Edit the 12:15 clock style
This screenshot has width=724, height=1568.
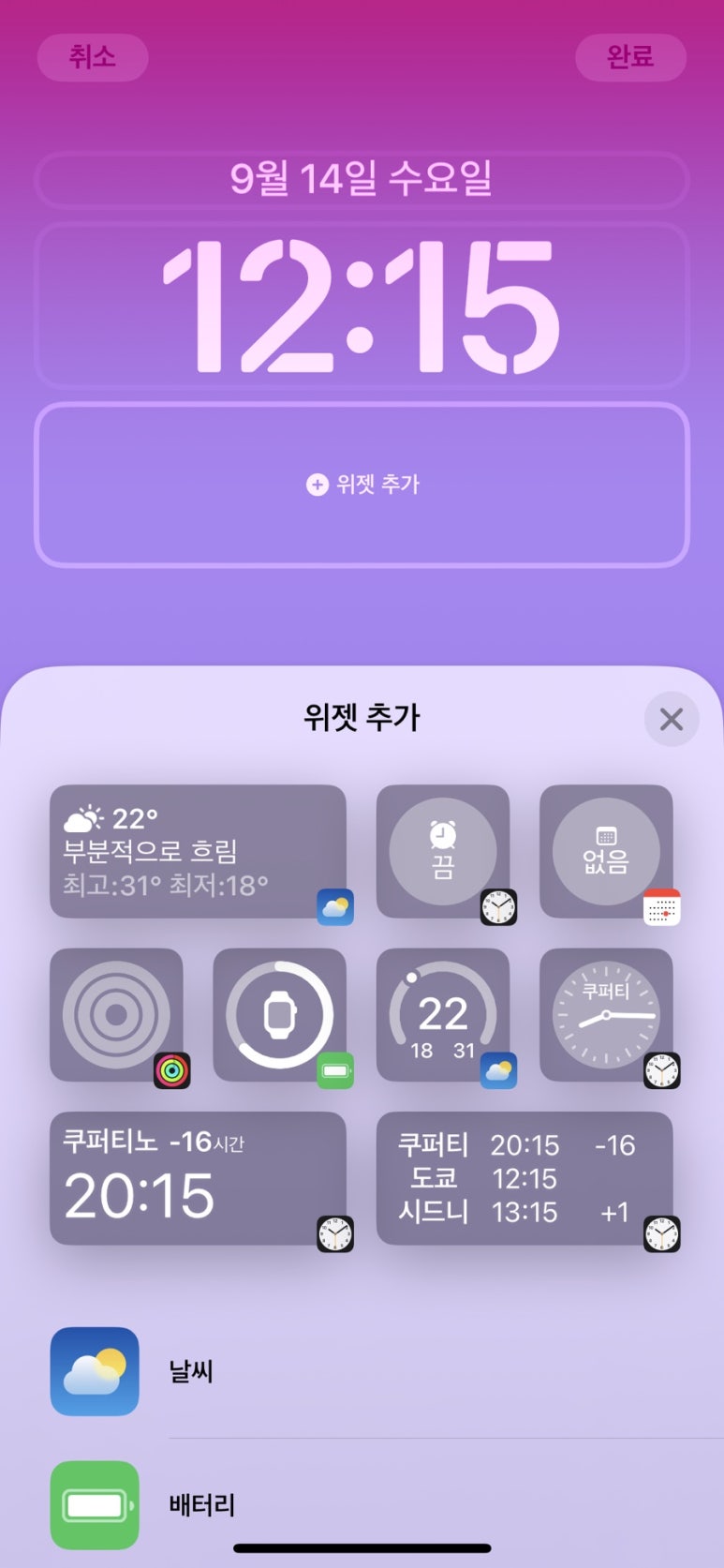click(362, 306)
